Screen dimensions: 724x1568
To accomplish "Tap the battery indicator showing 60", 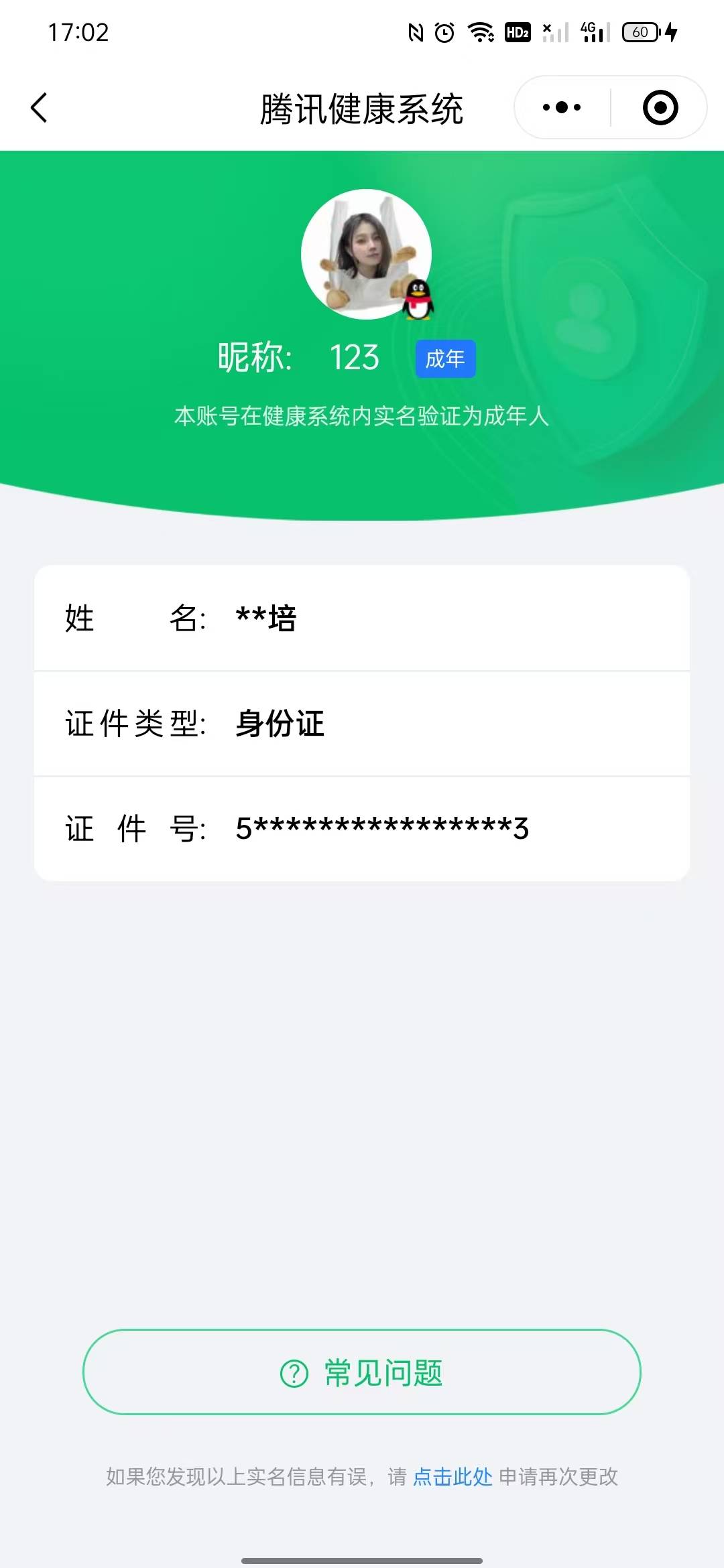I will click(642, 31).
